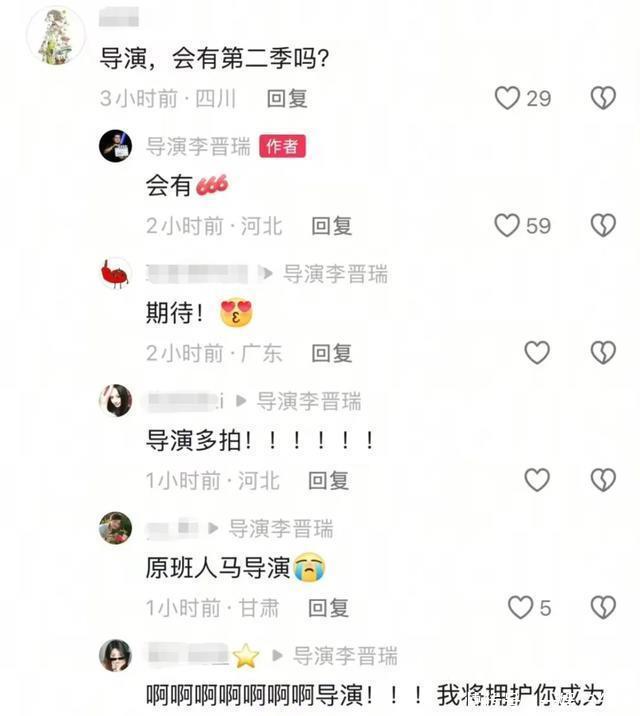
Task: Reply to the comment from 四川
Action: pos(287,98)
